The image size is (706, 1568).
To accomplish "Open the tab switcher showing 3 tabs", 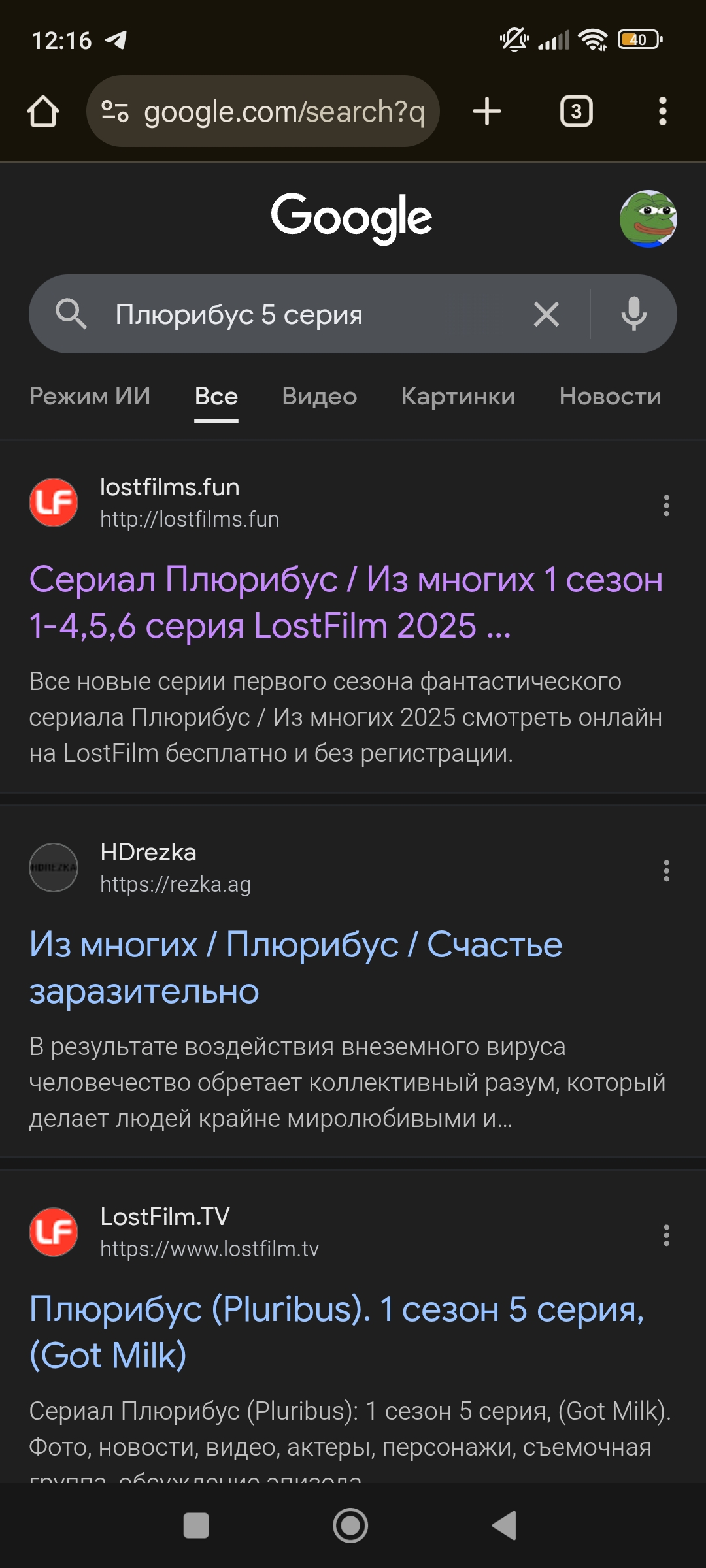I will (576, 111).
